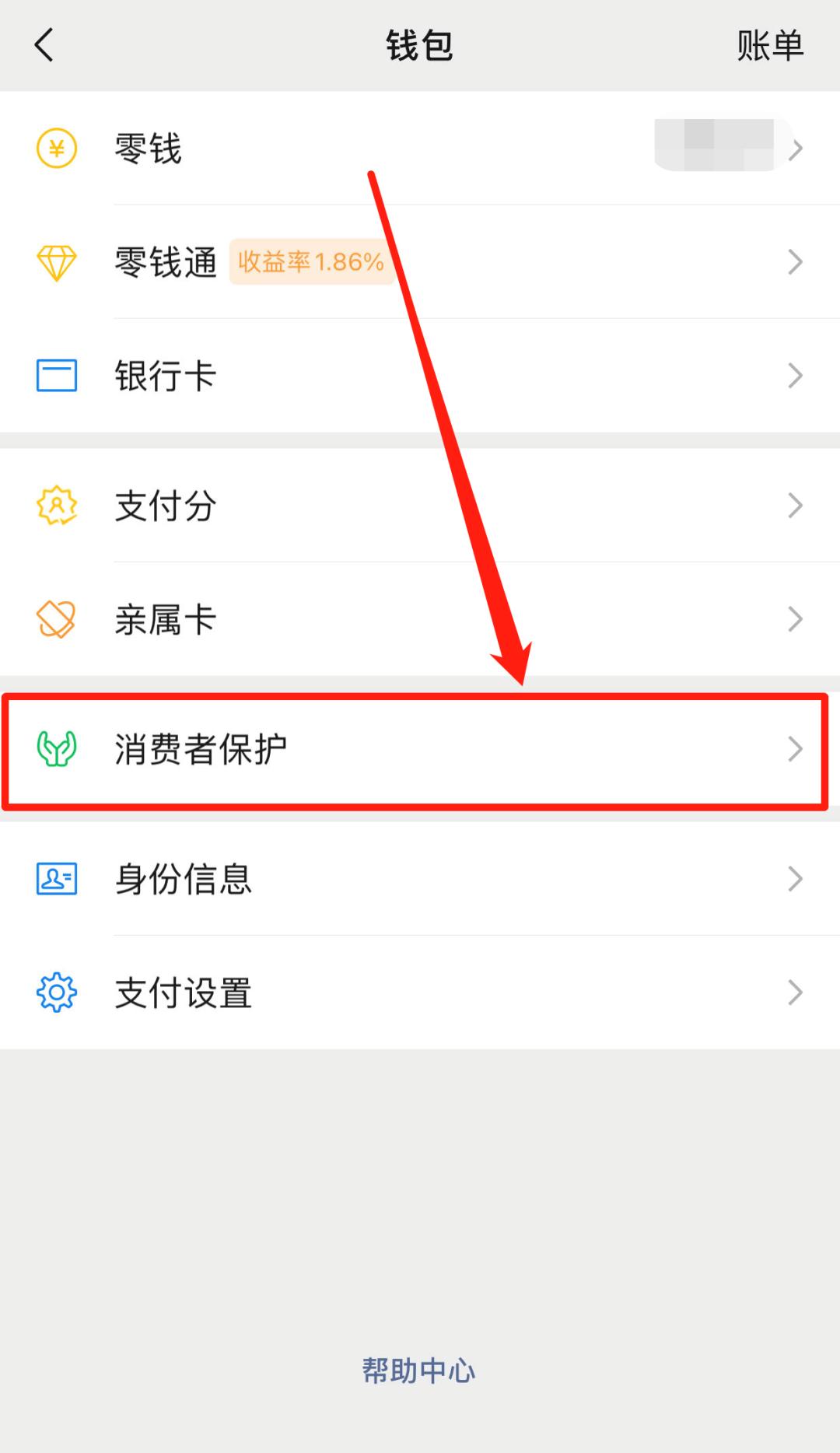Open 零钱 balance details

(420, 149)
